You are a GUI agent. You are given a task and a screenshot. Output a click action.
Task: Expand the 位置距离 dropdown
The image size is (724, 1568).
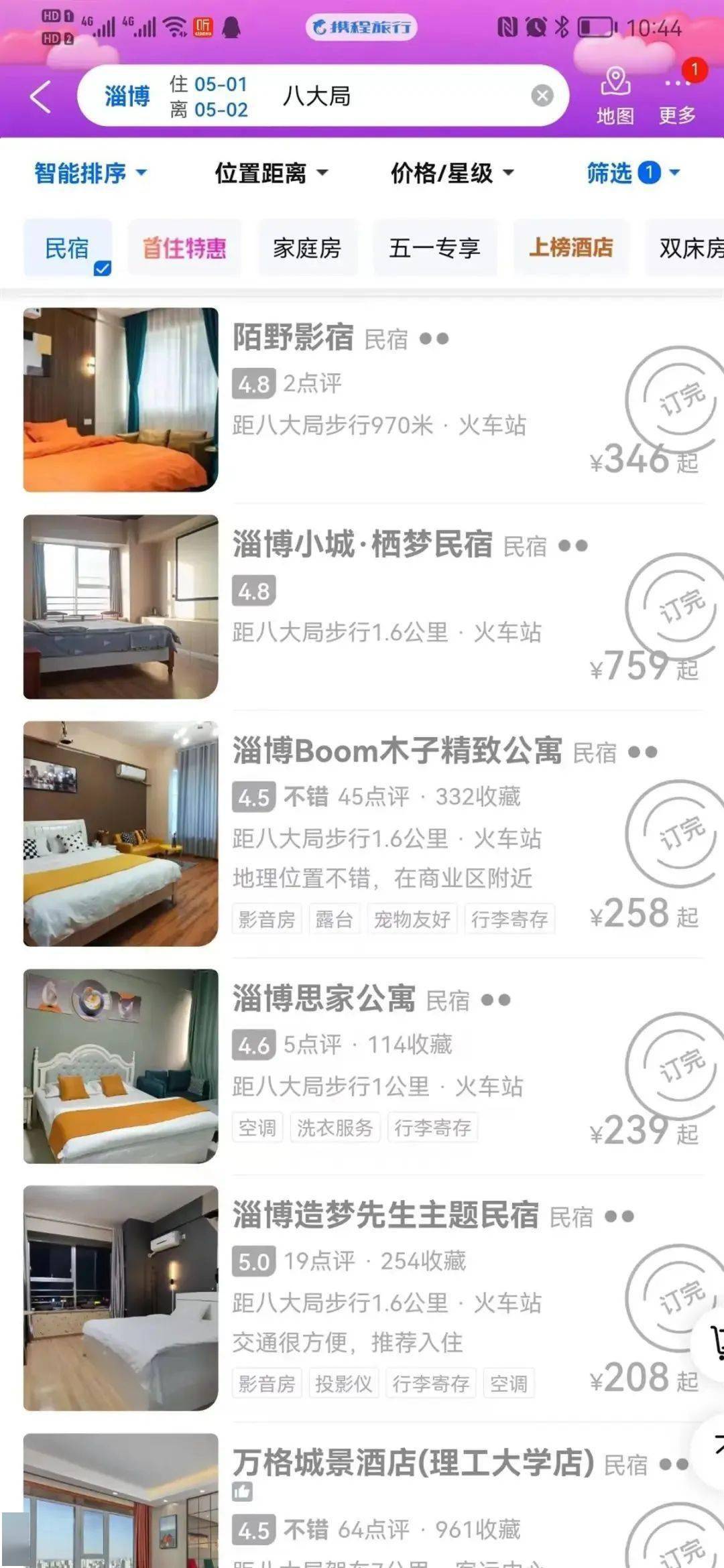pyautogui.click(x=271, y=174)
